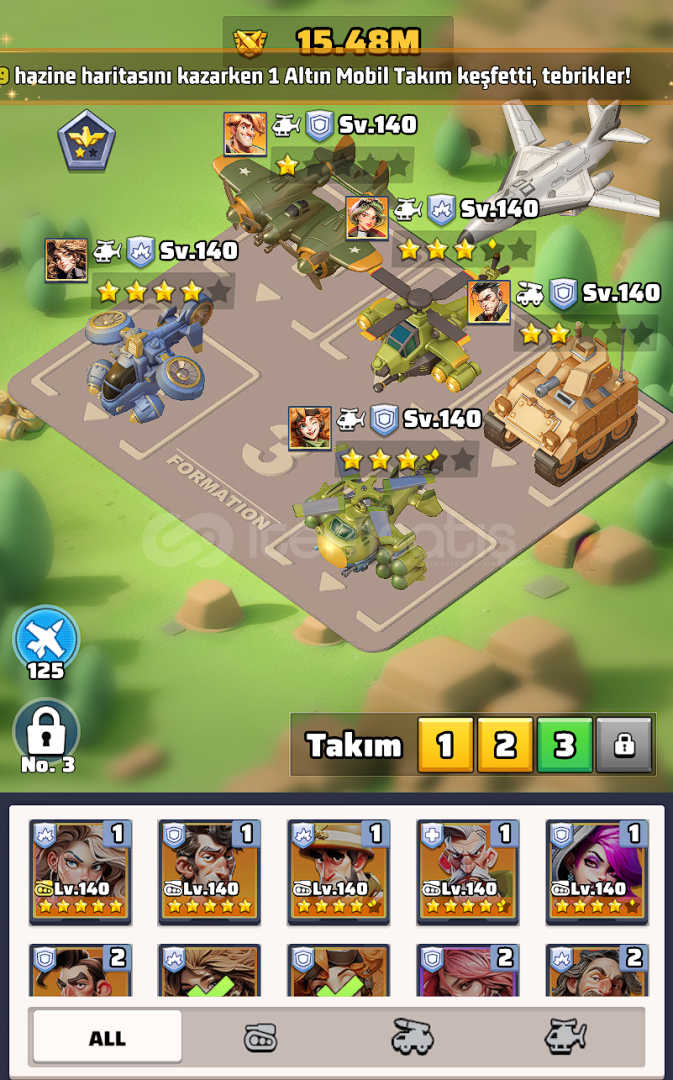Viewport: 673px width, 1080px height.
Task: Select team 3 formation
Action: tap(565, 745)
